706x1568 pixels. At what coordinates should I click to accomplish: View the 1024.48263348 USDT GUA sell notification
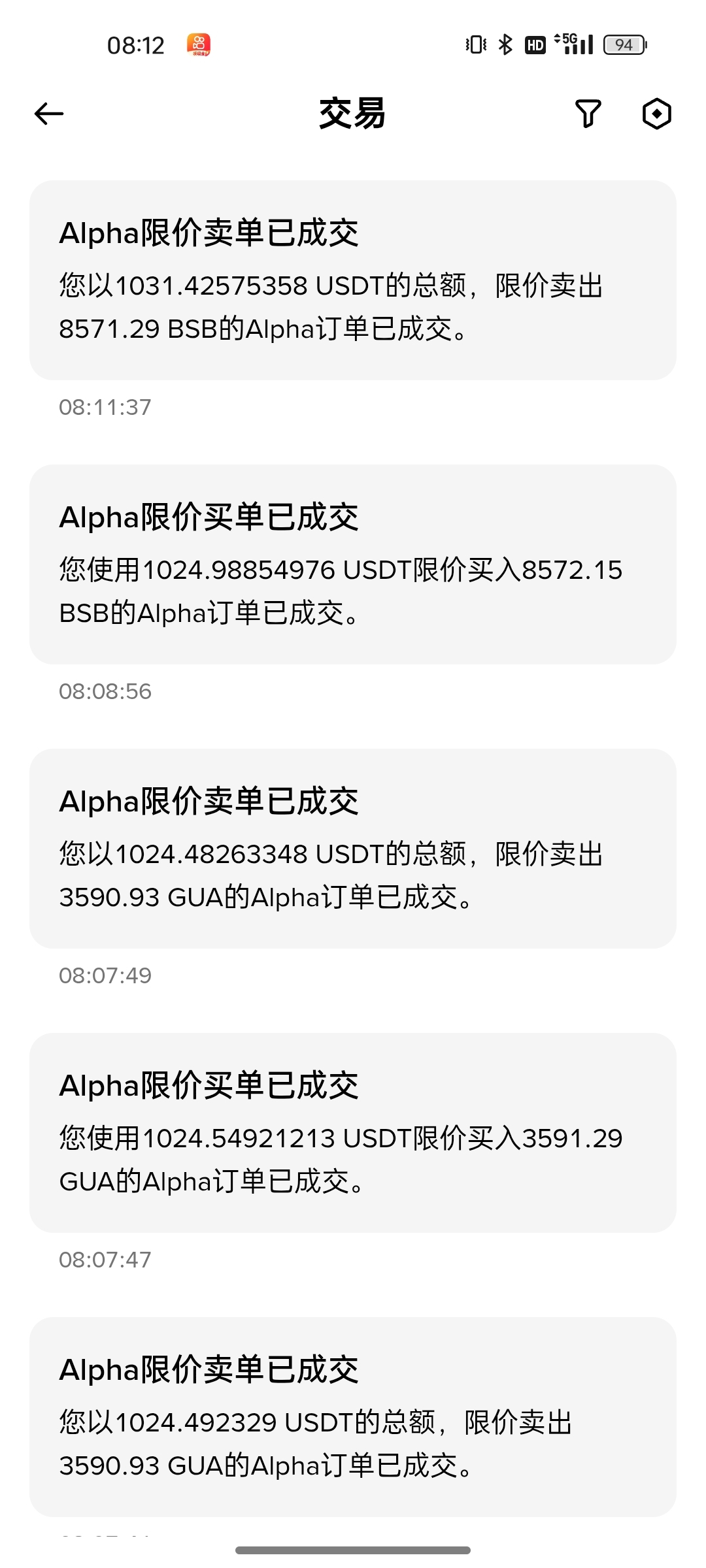(x=353, y=849)
